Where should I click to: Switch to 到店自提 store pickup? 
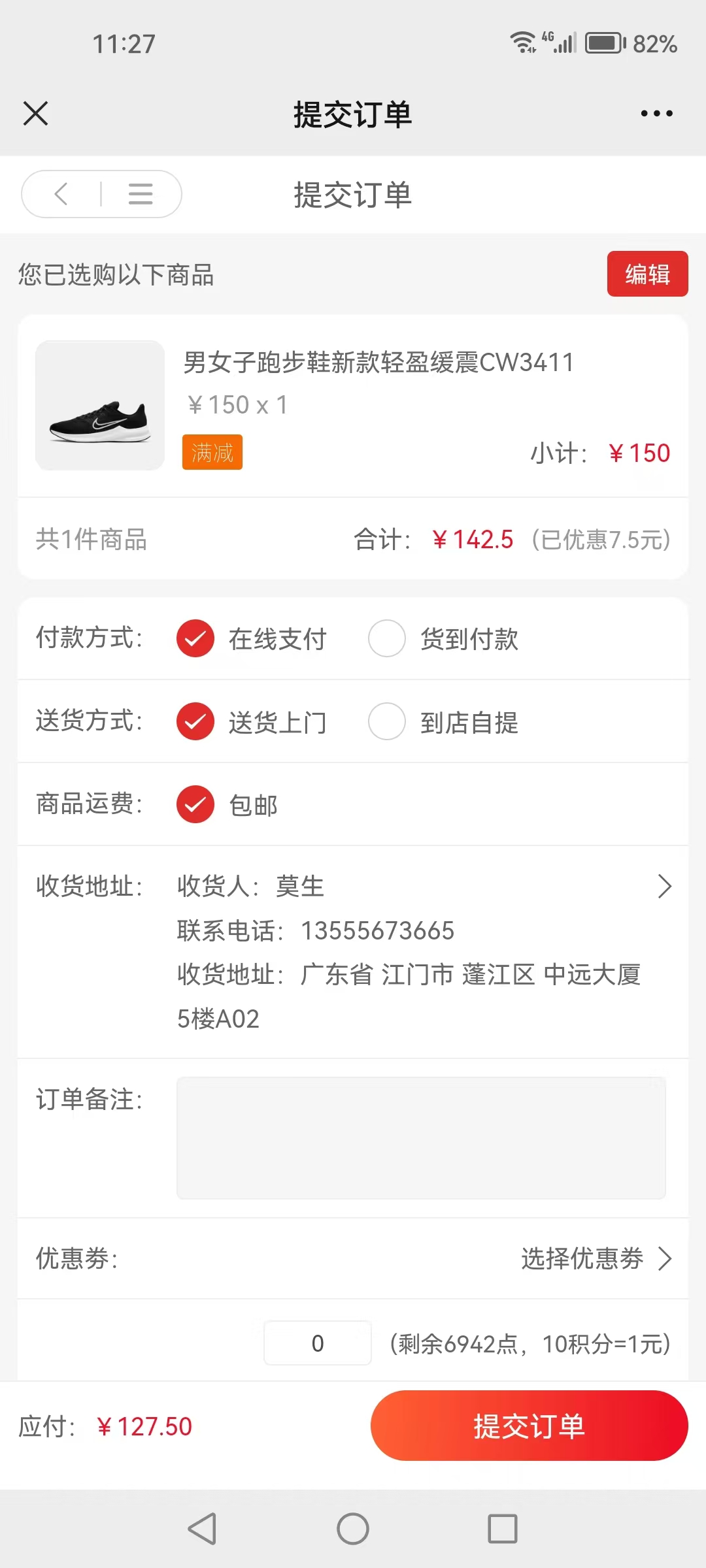387,721
